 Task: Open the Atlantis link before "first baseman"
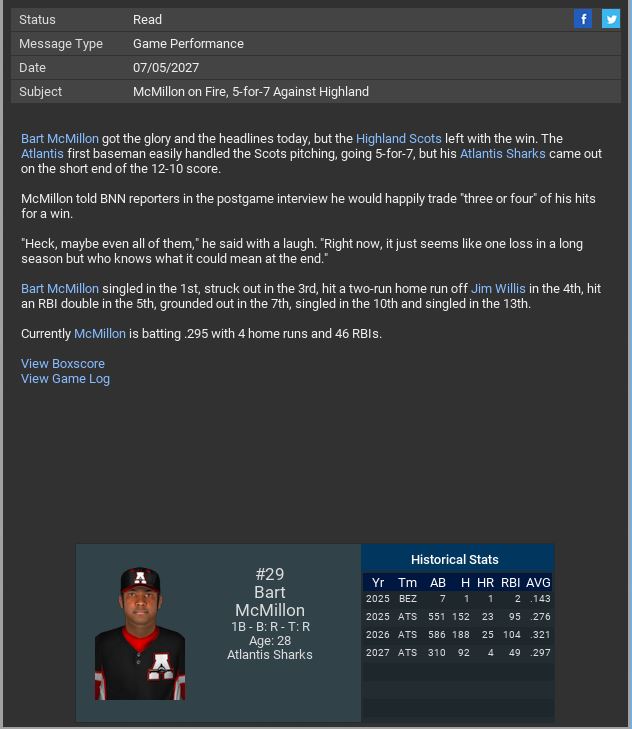42,154
